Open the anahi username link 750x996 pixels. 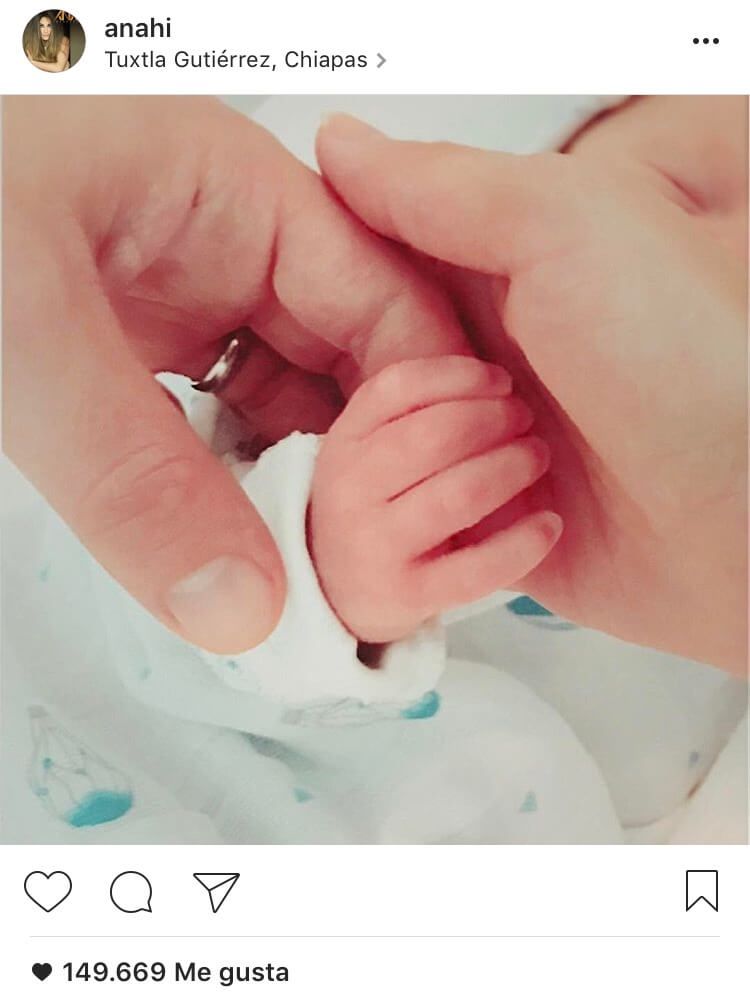(138, 29)
